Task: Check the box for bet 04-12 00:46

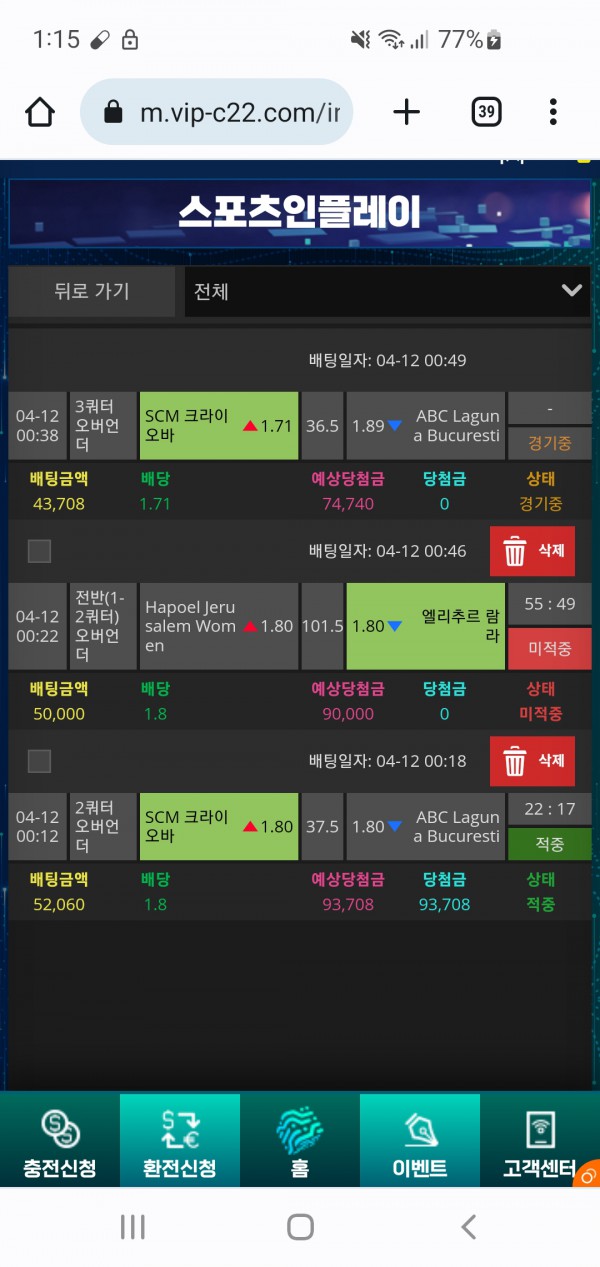Action: 39,551
